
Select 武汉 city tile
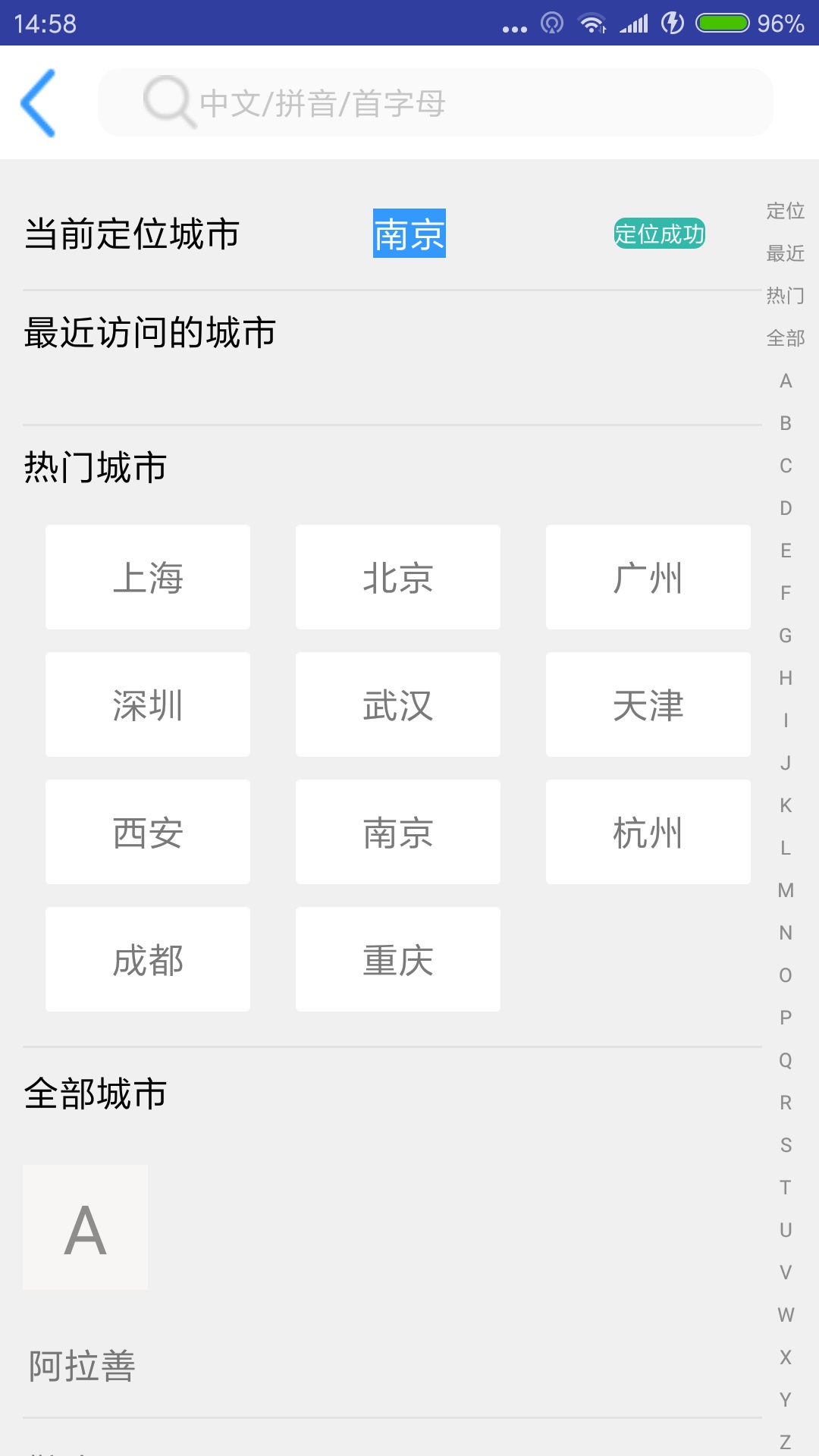[398, 704]
